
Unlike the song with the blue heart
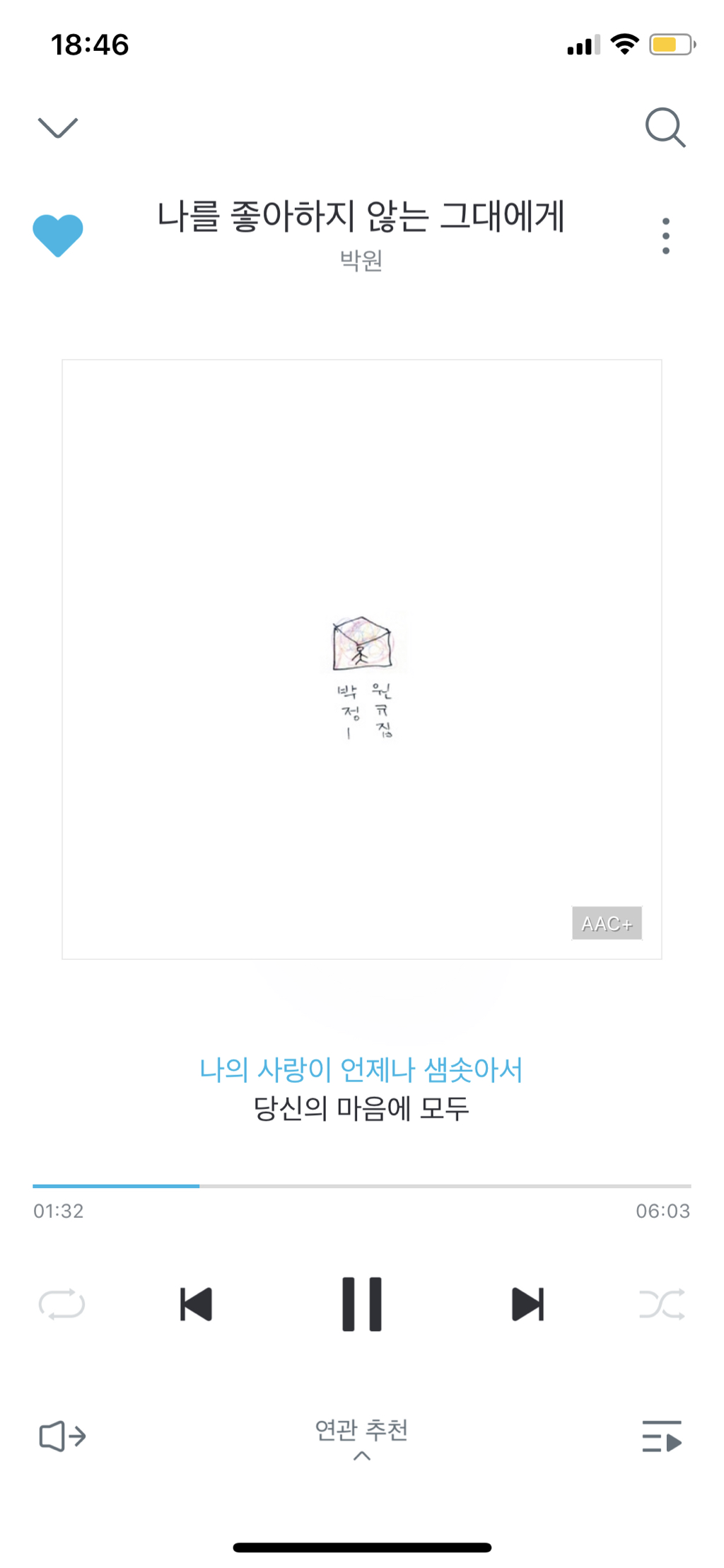coord(58,235)
